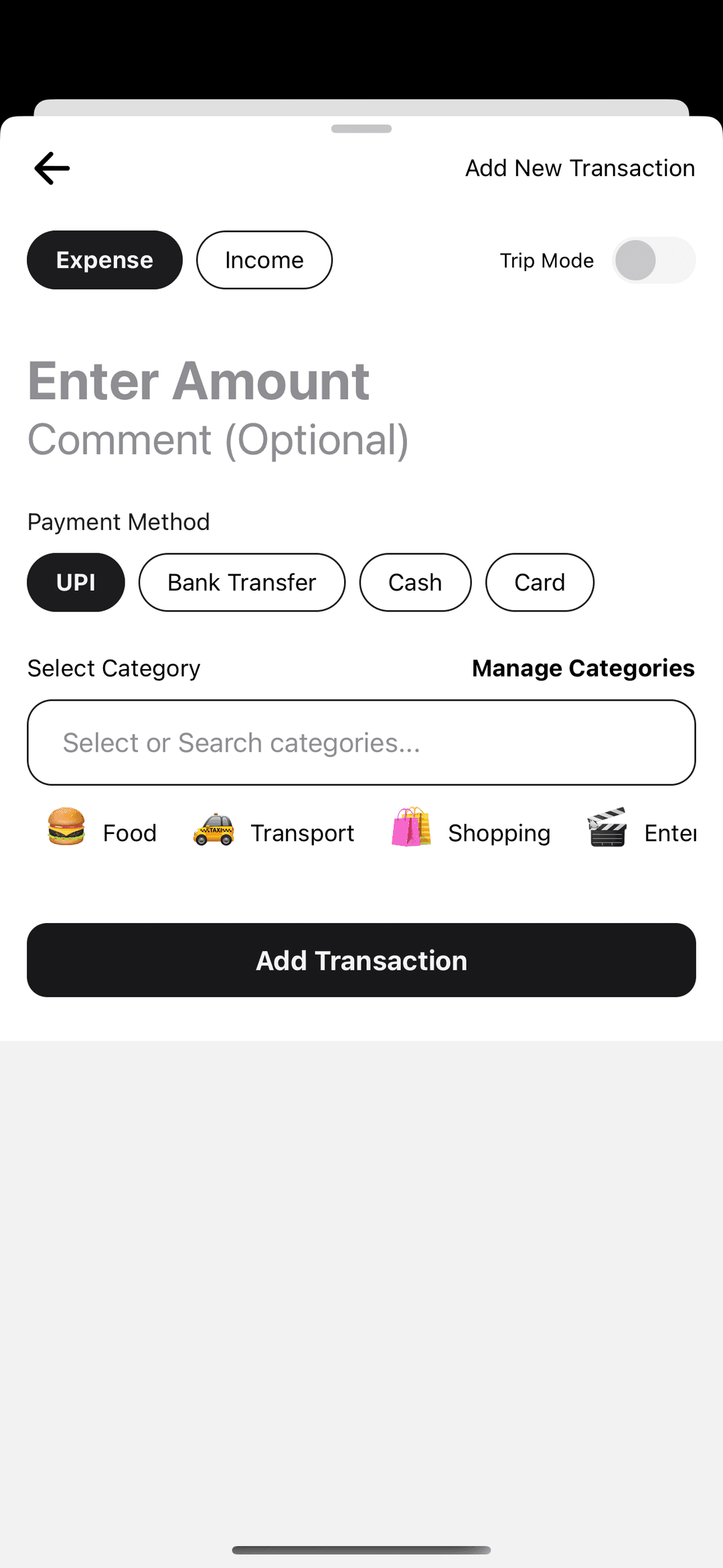Tap the back arrow to return
Screen dimensions: 723x1568
coord(51,168)
